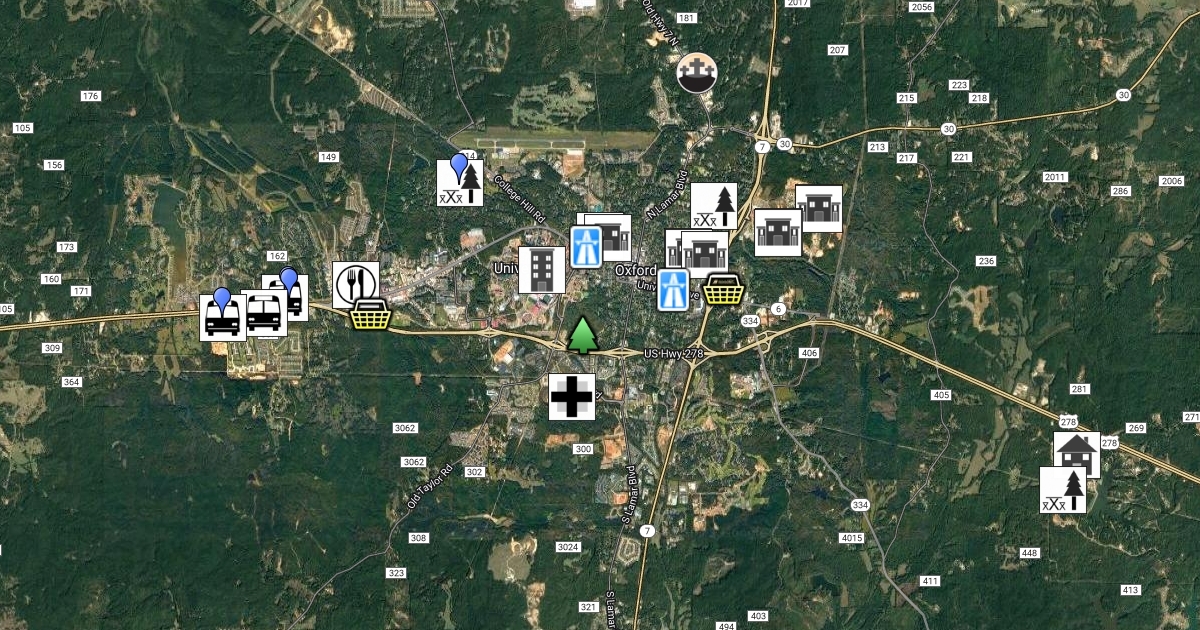Open the house marker by Hwy 278
Viewport: 1200px width, 630px height.
point(1076,454)
